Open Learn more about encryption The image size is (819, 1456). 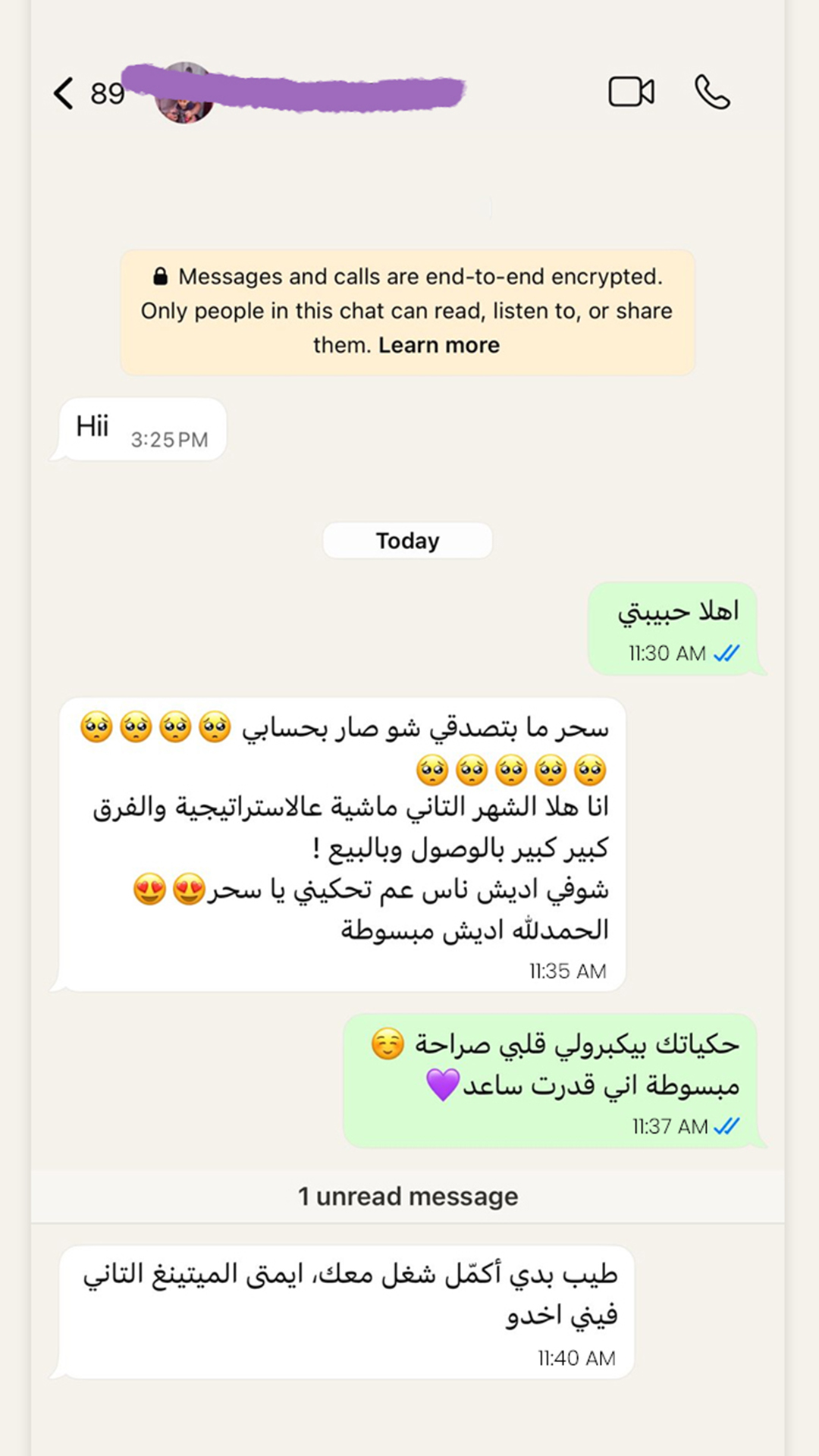point(439,345)
